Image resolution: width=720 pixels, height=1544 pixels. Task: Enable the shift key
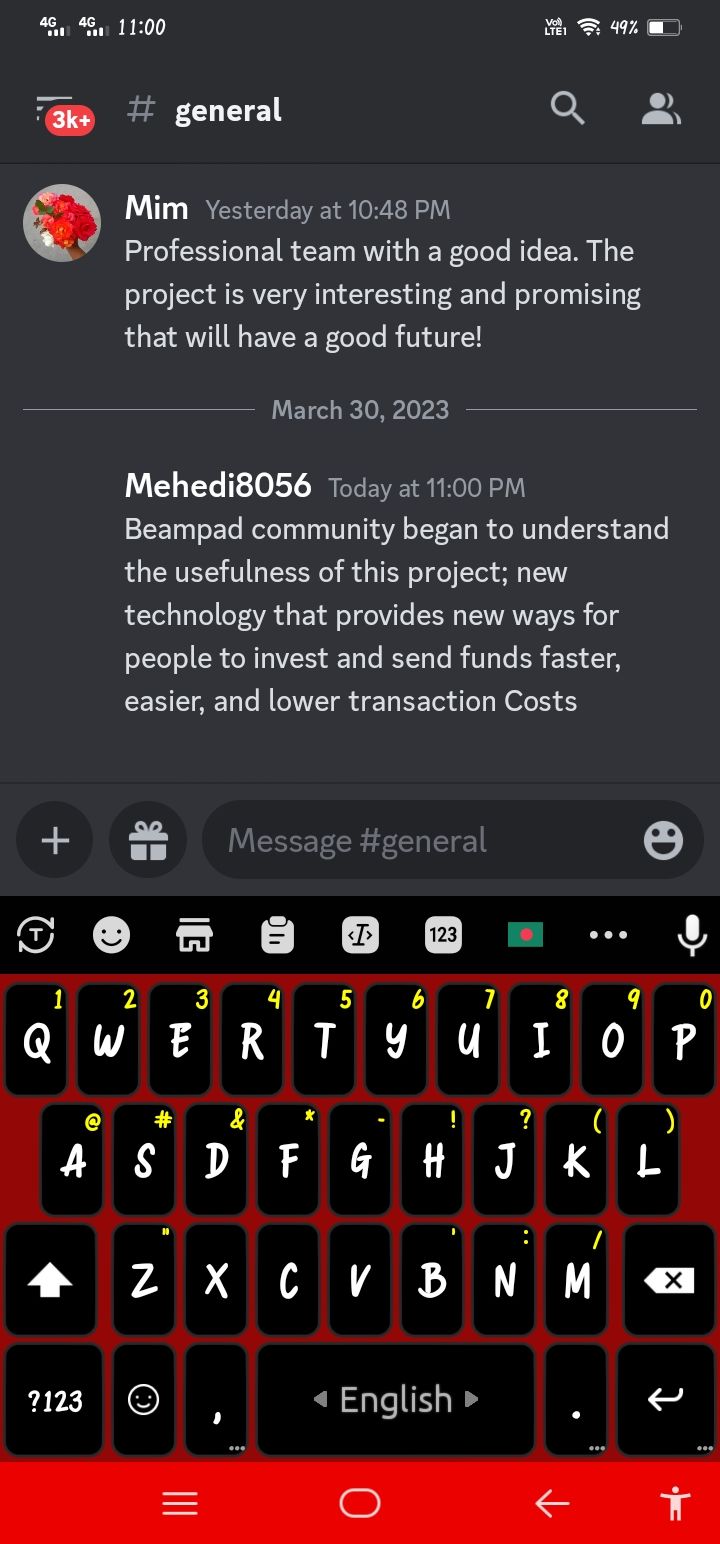tap(51, 1280)
